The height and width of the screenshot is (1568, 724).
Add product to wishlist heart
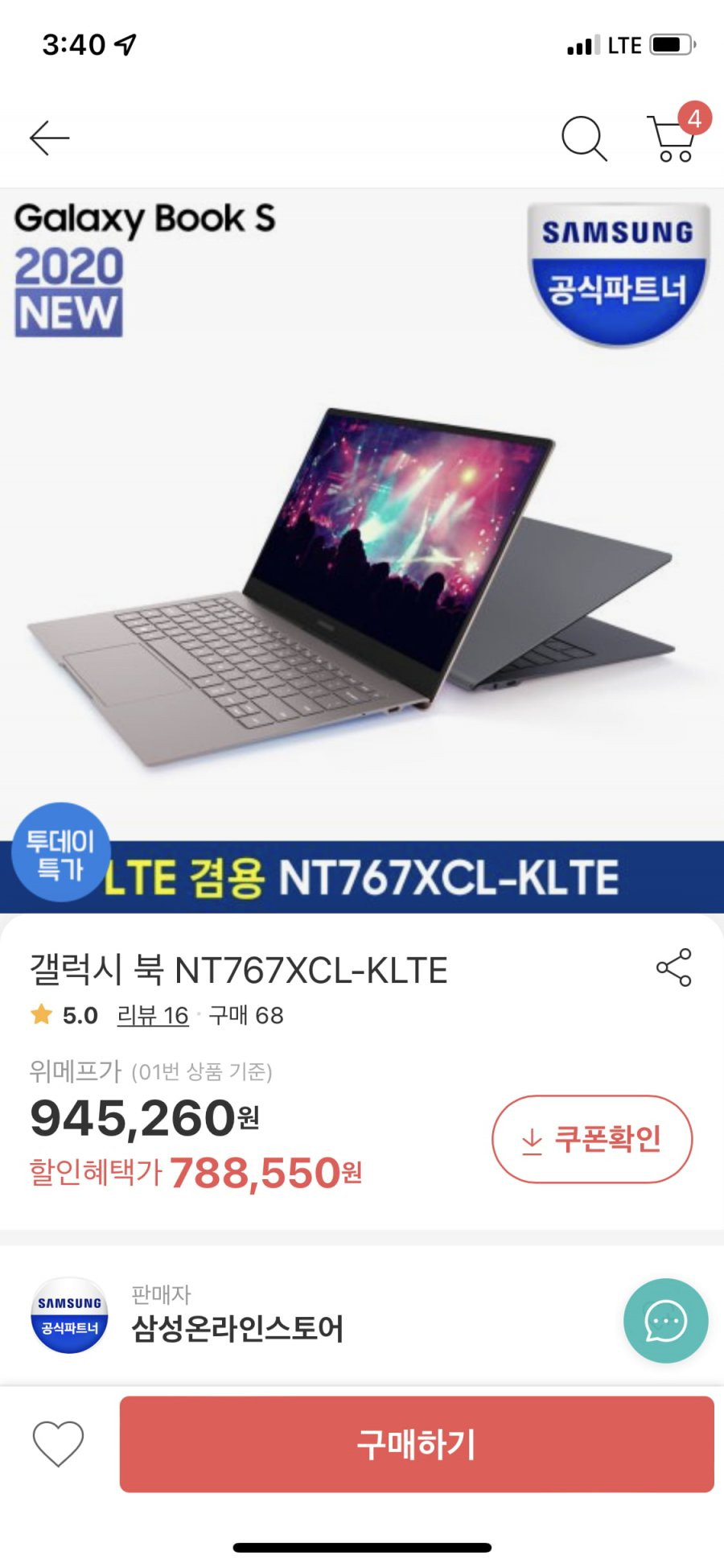(58, 1443)
